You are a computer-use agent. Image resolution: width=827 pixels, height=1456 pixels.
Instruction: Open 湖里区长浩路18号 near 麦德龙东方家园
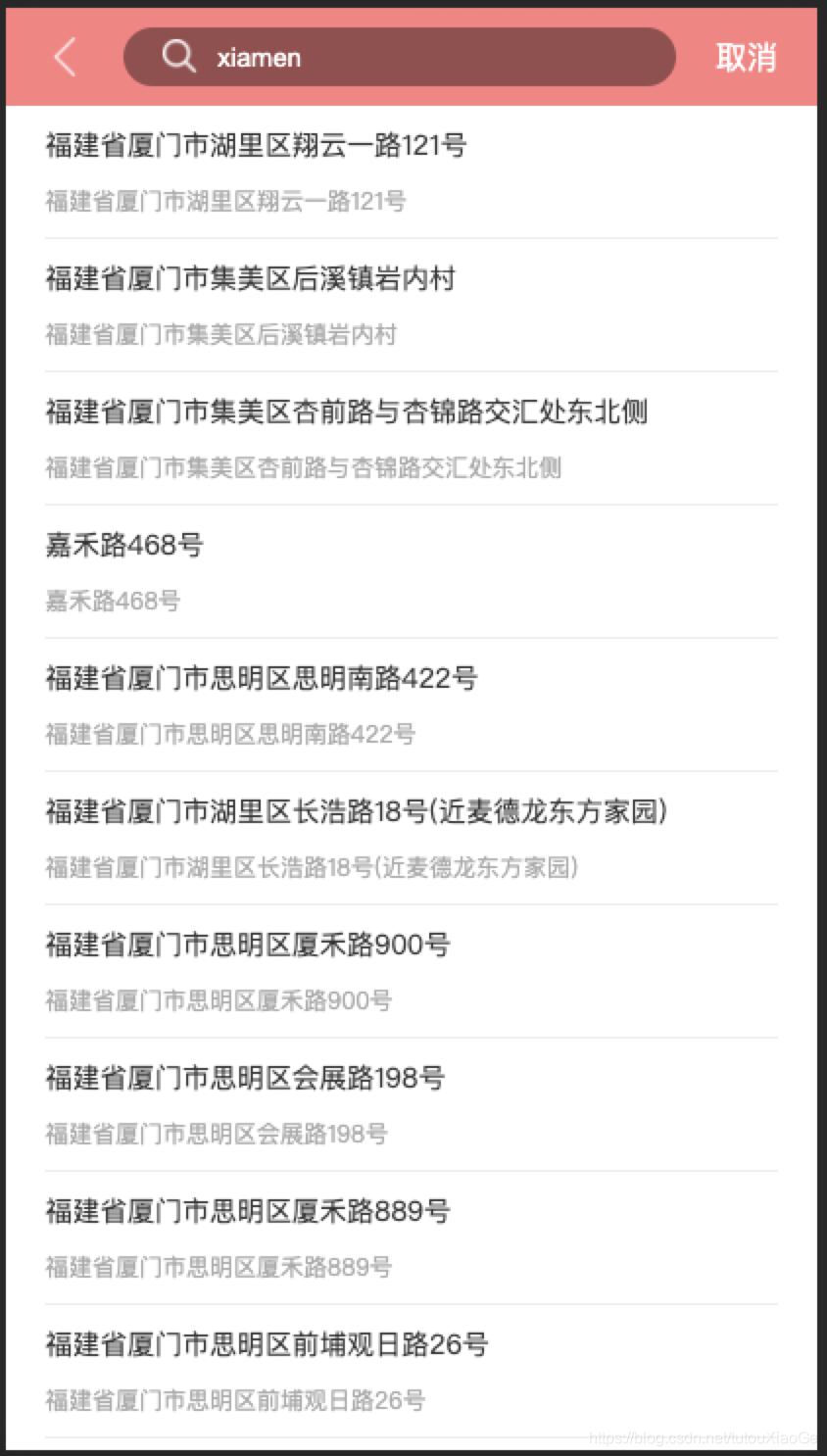412,838
